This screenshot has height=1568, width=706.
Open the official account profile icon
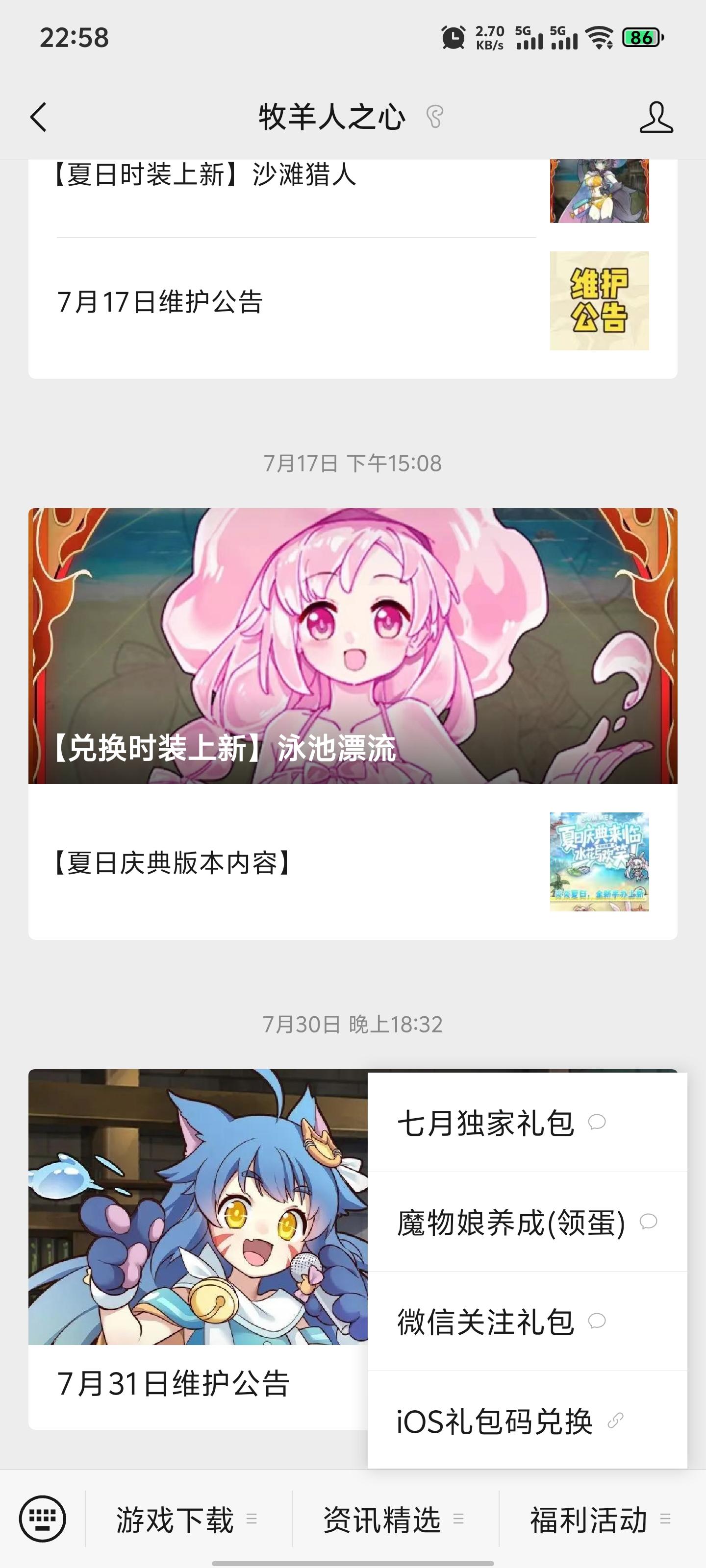pos(656,117)
